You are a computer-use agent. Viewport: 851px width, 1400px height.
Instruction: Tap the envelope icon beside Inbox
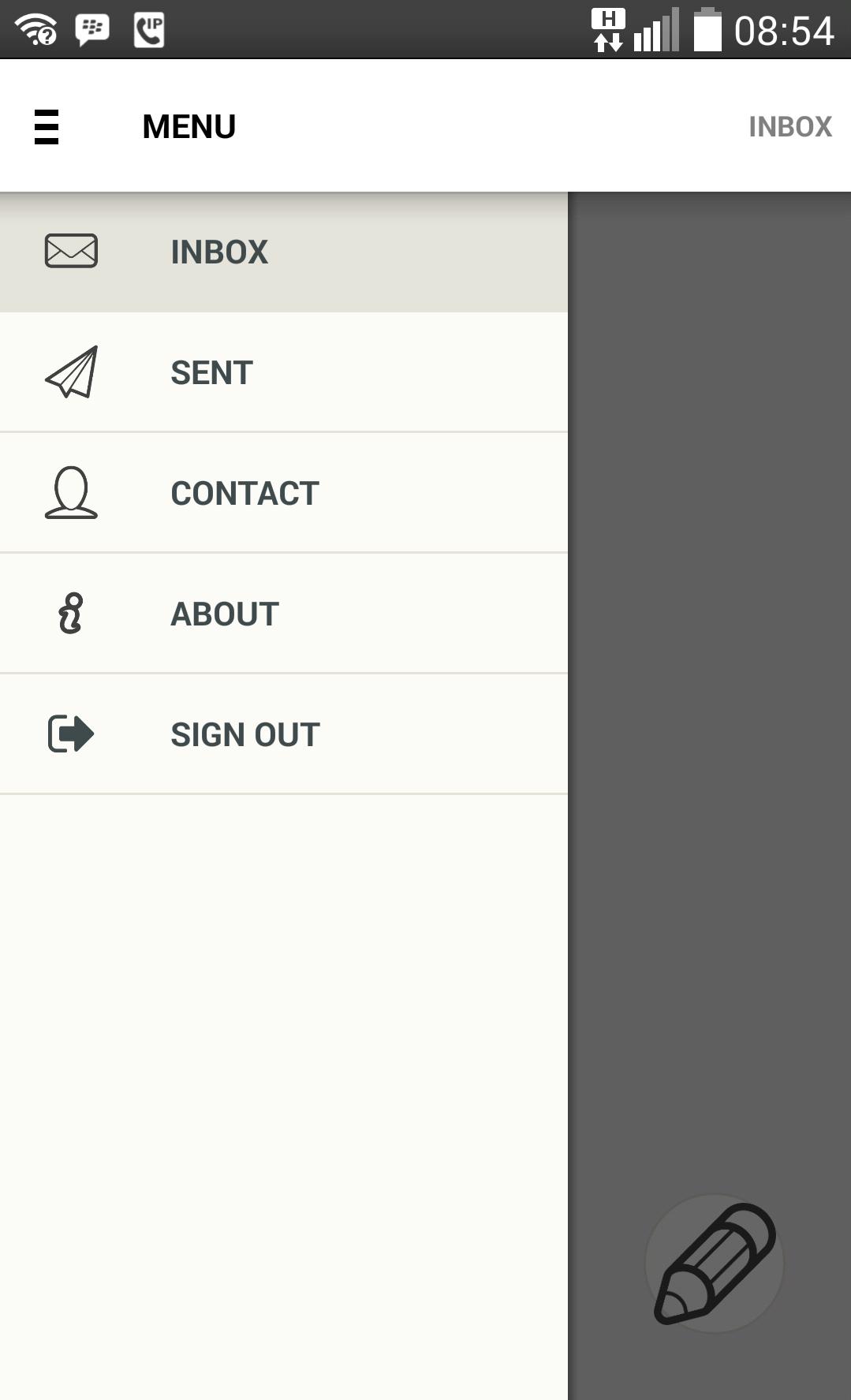click(72, 251)
